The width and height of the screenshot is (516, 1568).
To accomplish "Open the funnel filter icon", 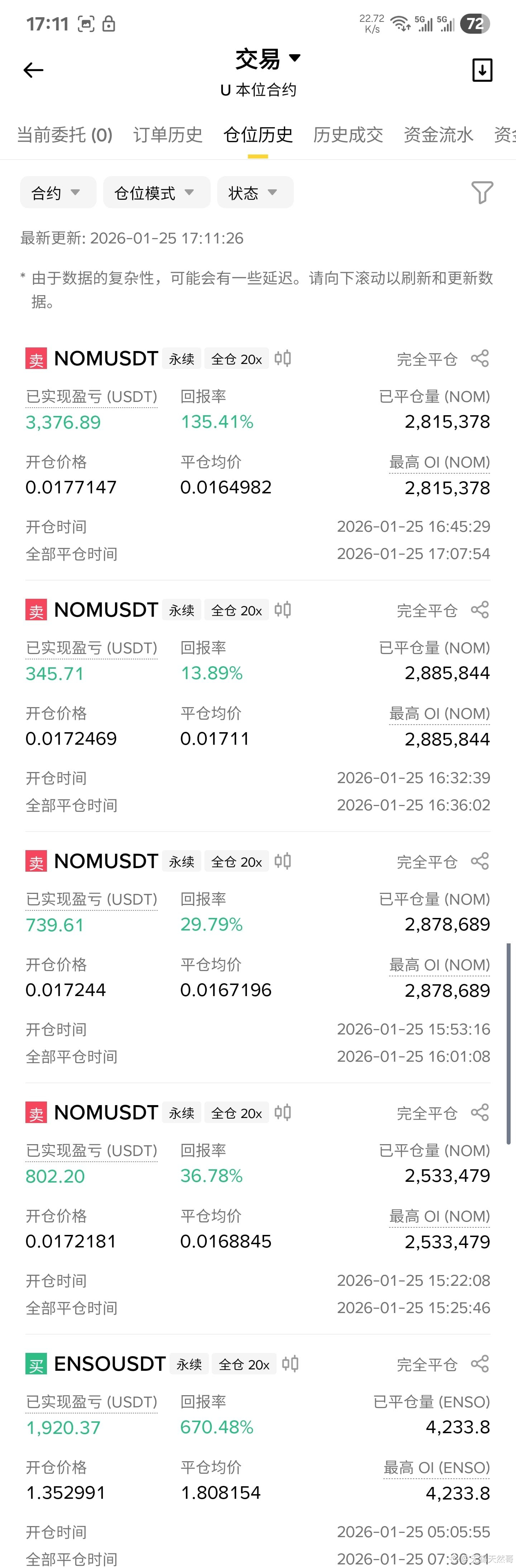I will point(482,192).
